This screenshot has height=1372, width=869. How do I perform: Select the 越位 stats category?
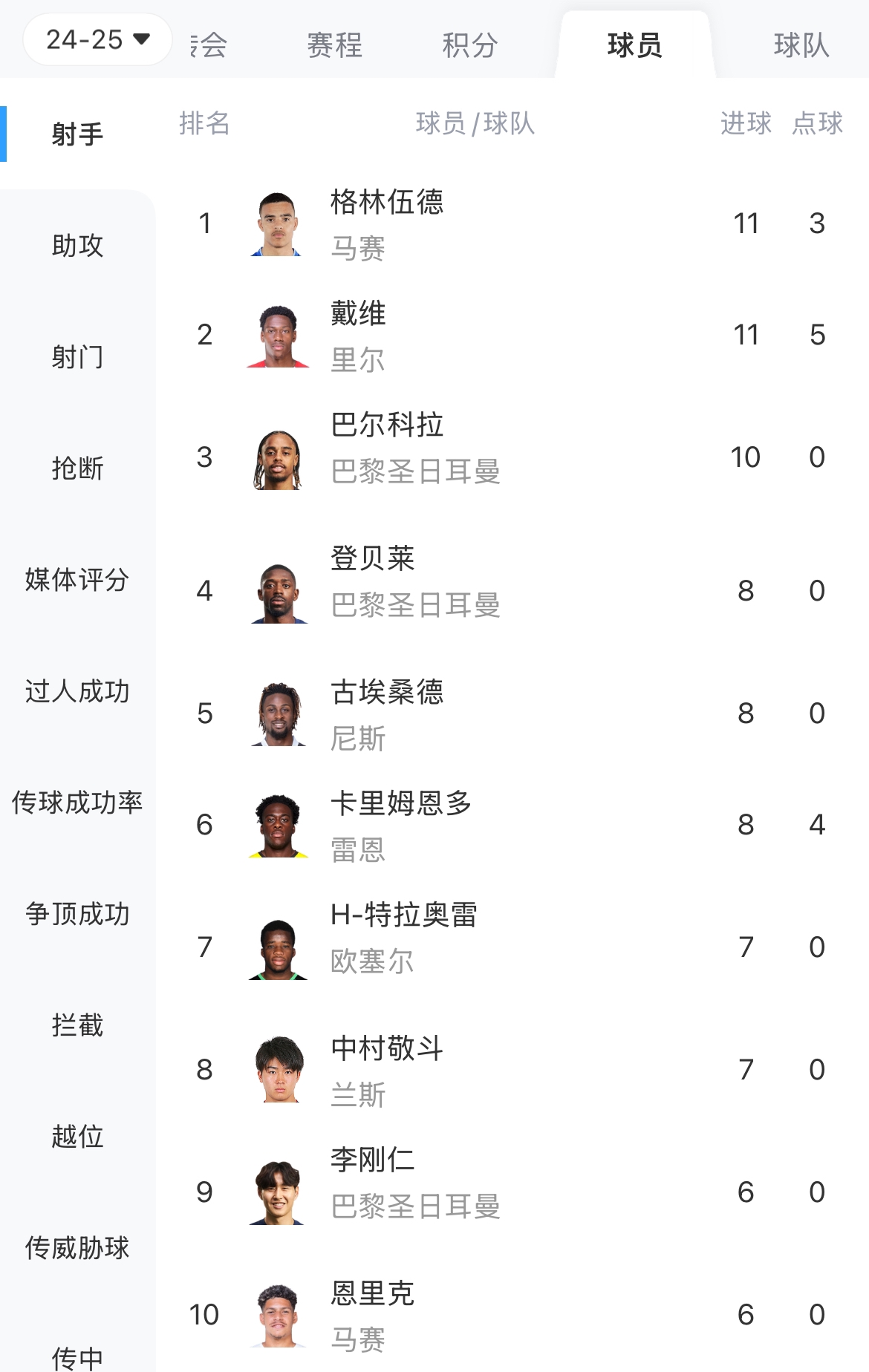coord(77,1137)
